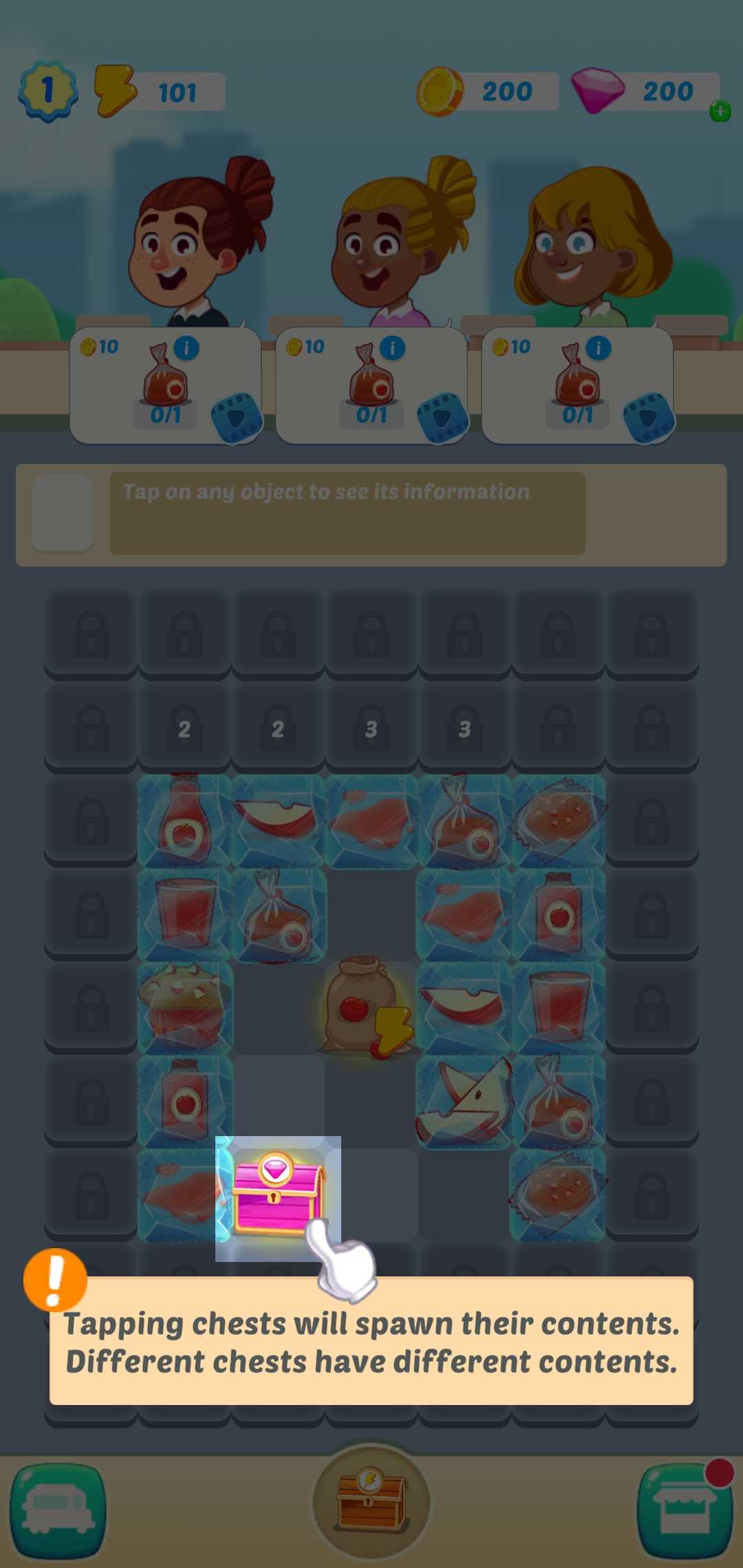The image size is (743, 1568).
Task: Open the shop button
Action: (684, 1510)
